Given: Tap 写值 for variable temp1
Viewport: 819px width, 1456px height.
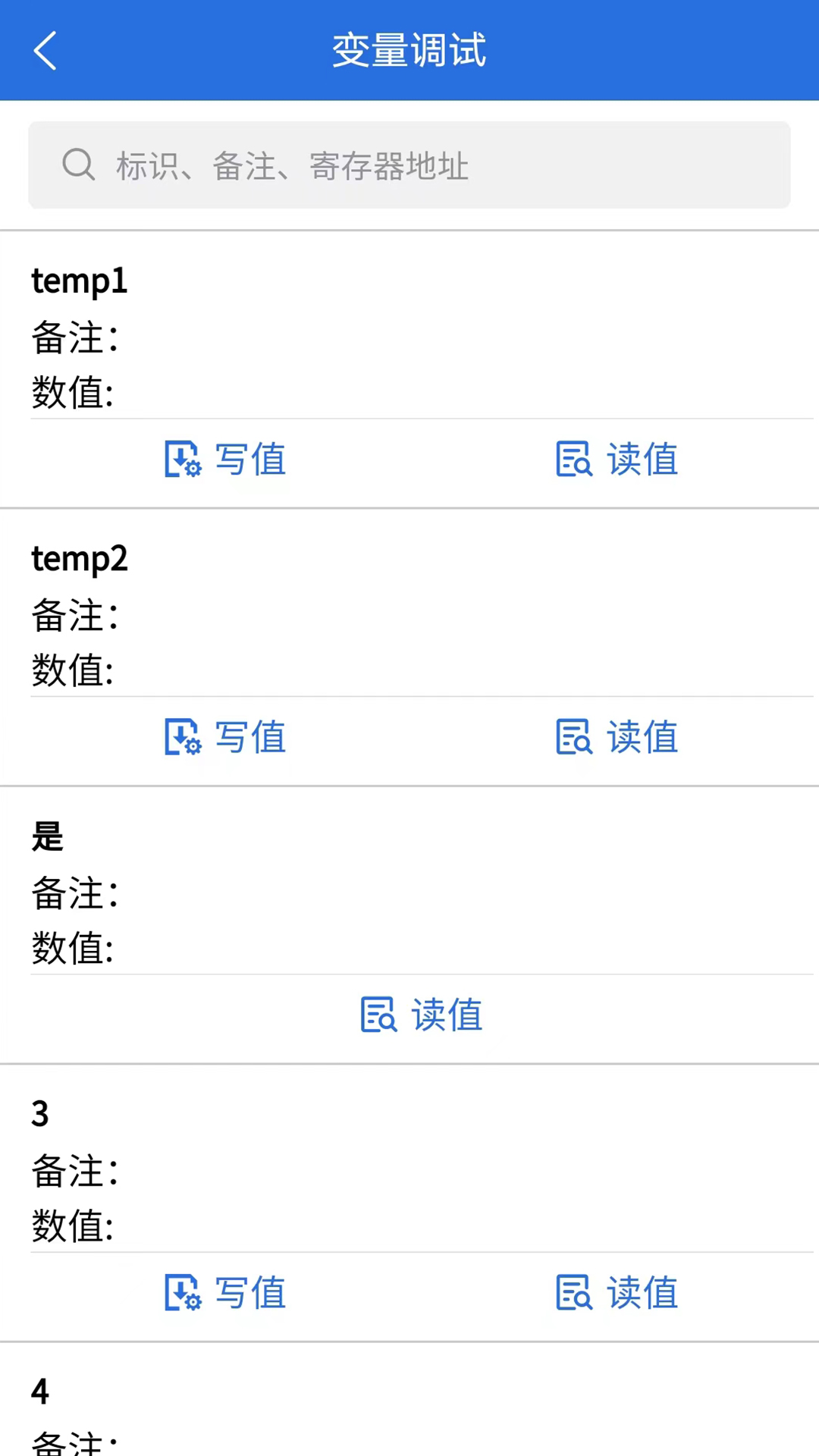Looking at the screenshot, I should pos(225,460).
